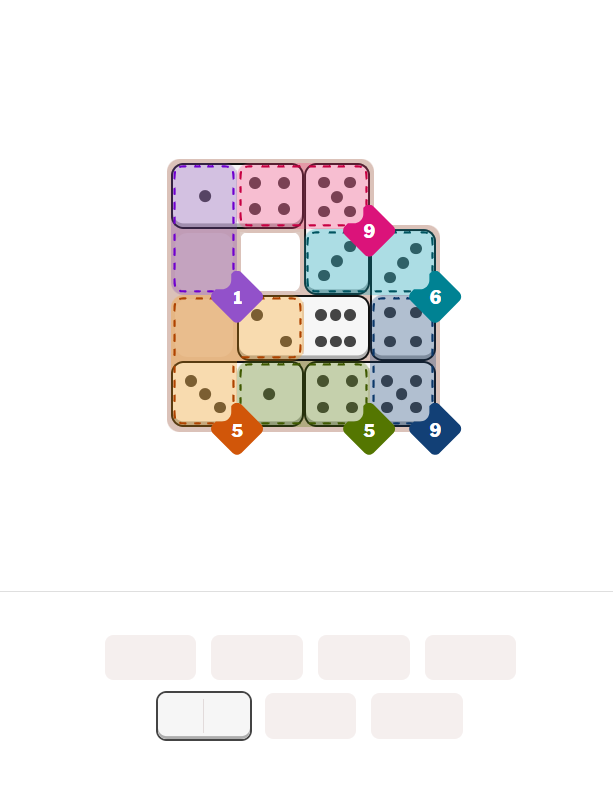The width and height of the screenshot is (613, 801).
Task: Tap the domino with teal three above blue four
Action: coord(403,295)
